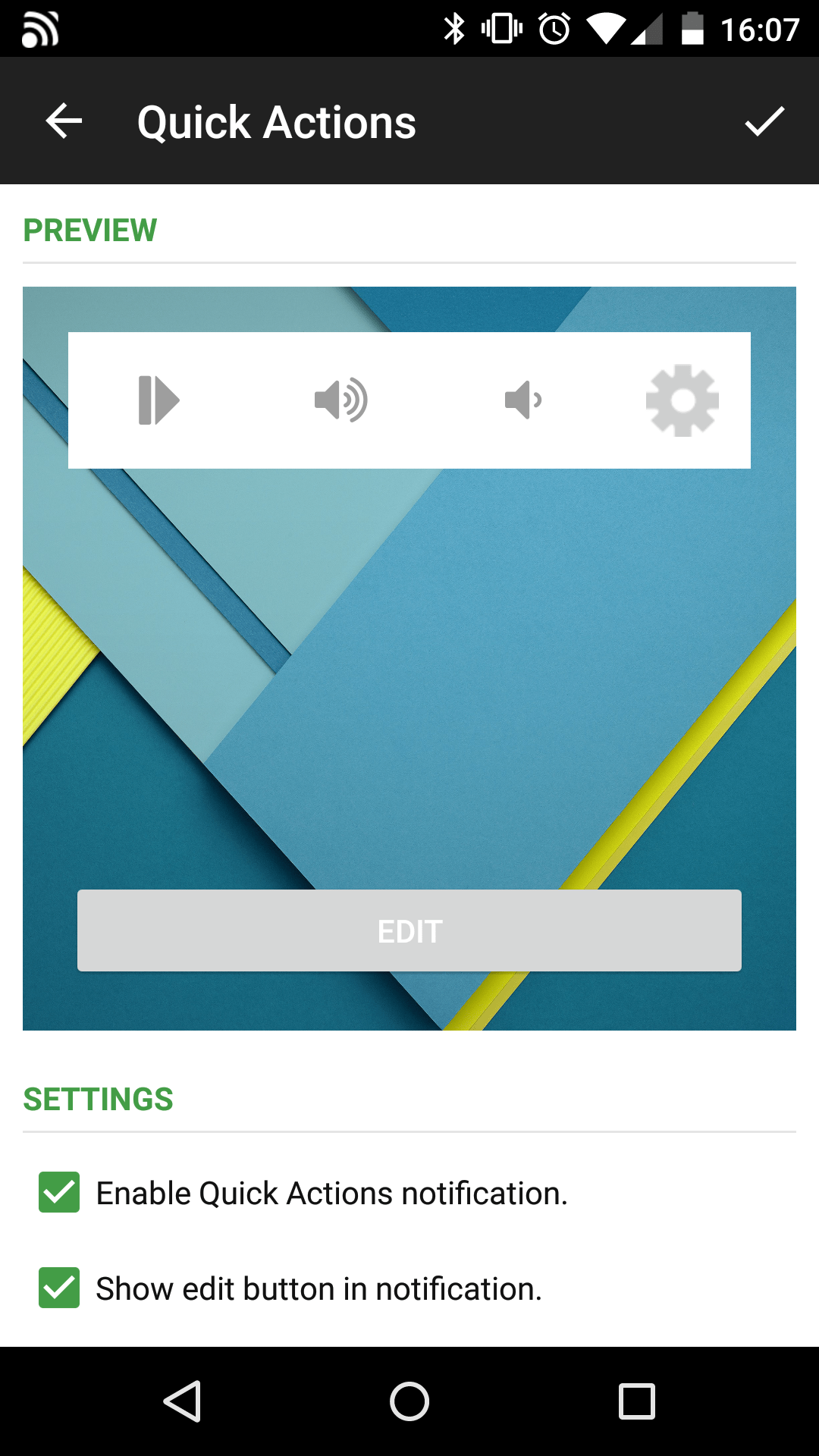The height and width of the screenshot is (1456, 819).
Task: Tap the vibrate mode icon in the status bar
Action: click(500, 28)
